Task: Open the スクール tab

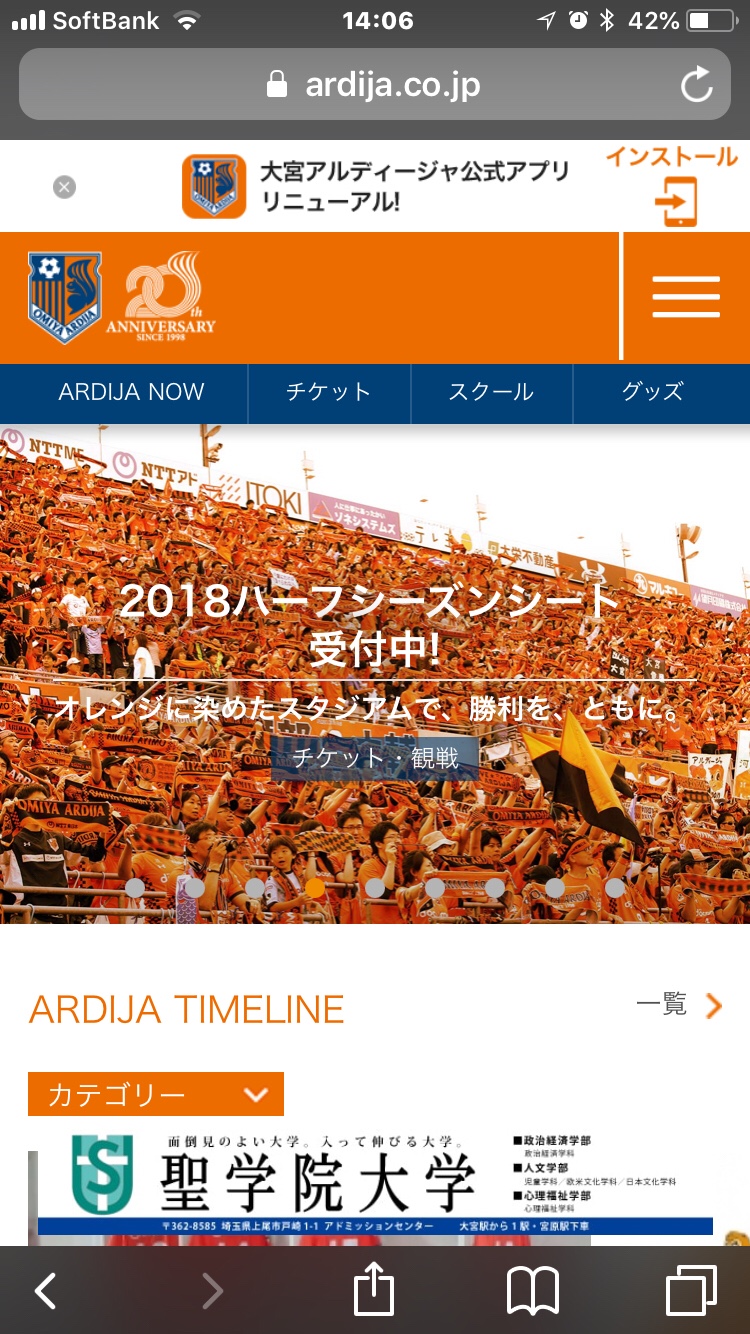Action: tap(491, 392)
